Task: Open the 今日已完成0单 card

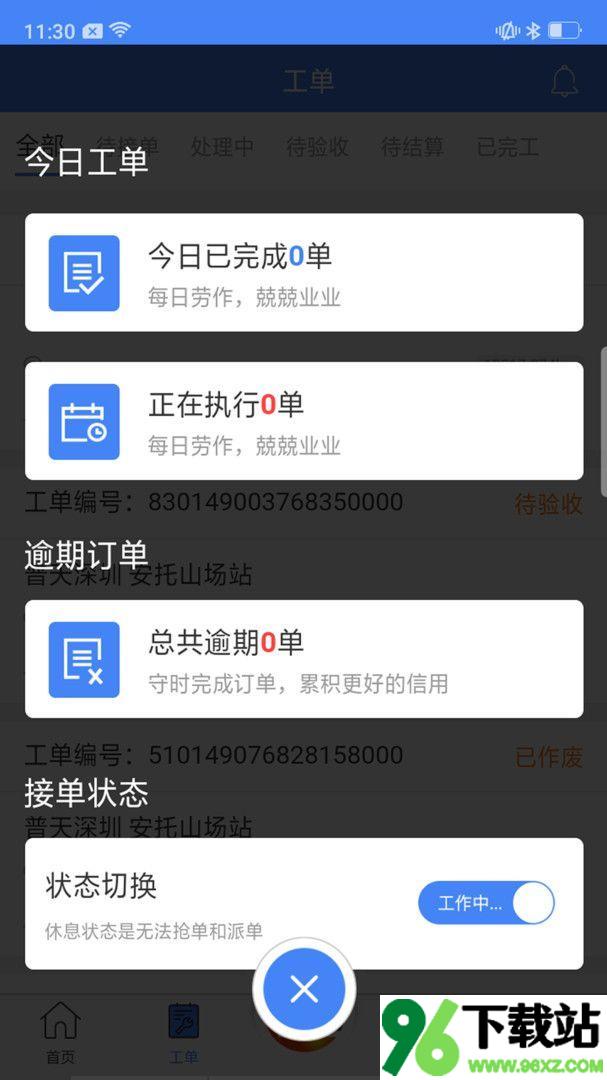Action: [x=304, y=273]
